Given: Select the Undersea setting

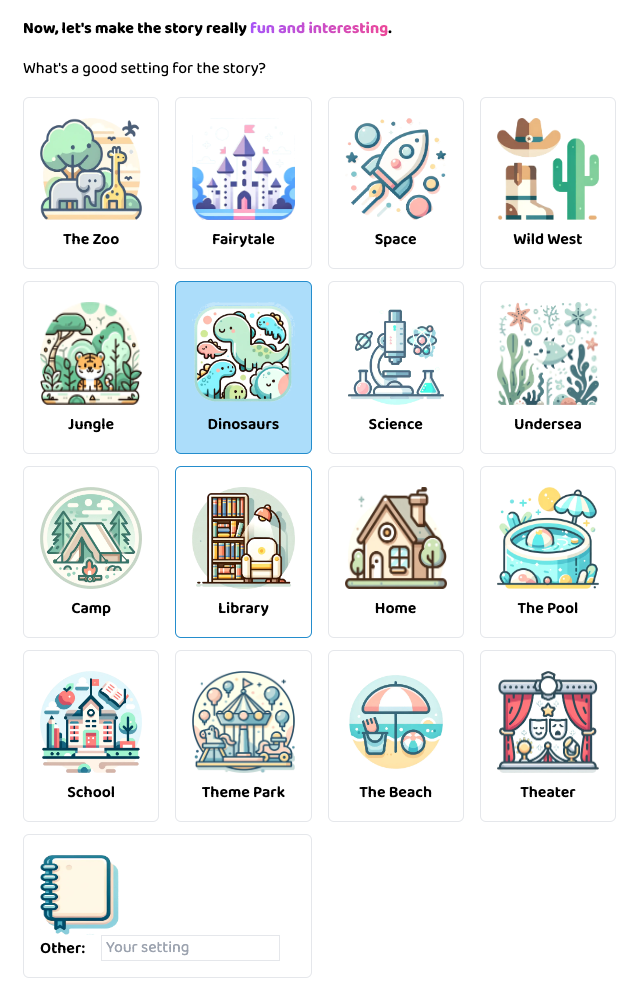Looking at the screenshot, I should click(x=547, y=367).
